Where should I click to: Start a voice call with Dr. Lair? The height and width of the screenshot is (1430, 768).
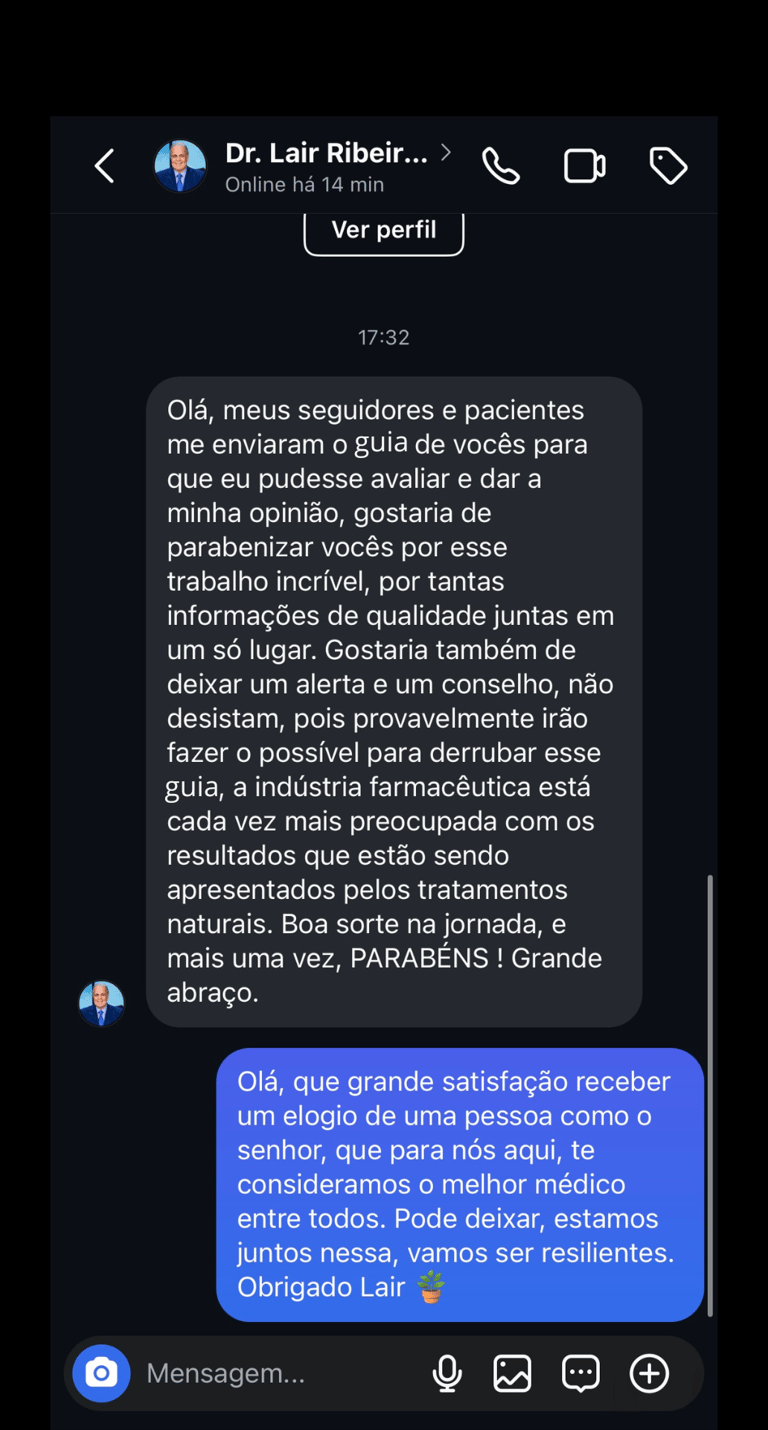pyautogui.click(x=501, y=166)
